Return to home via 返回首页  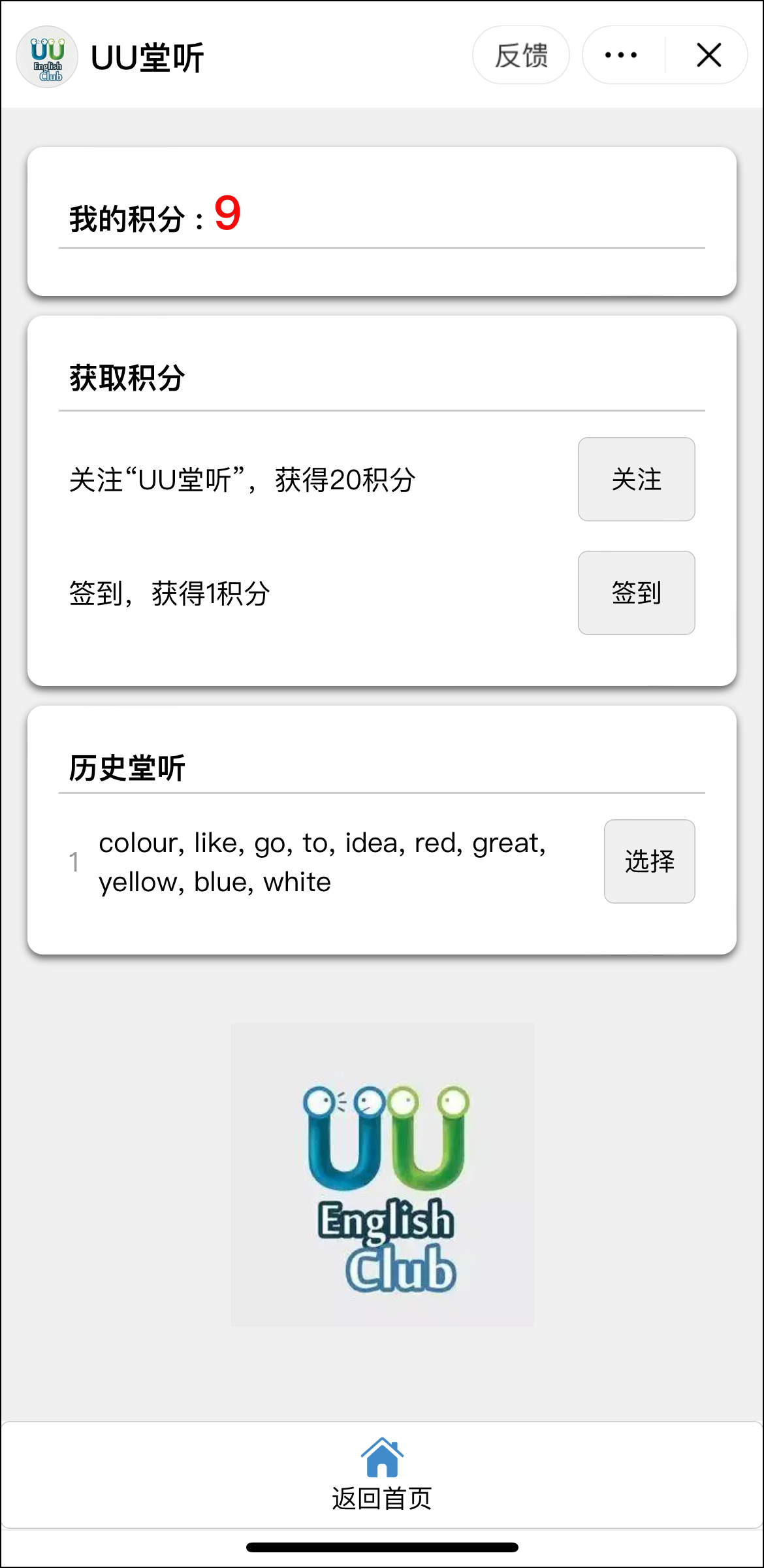tap(382, 1475)
